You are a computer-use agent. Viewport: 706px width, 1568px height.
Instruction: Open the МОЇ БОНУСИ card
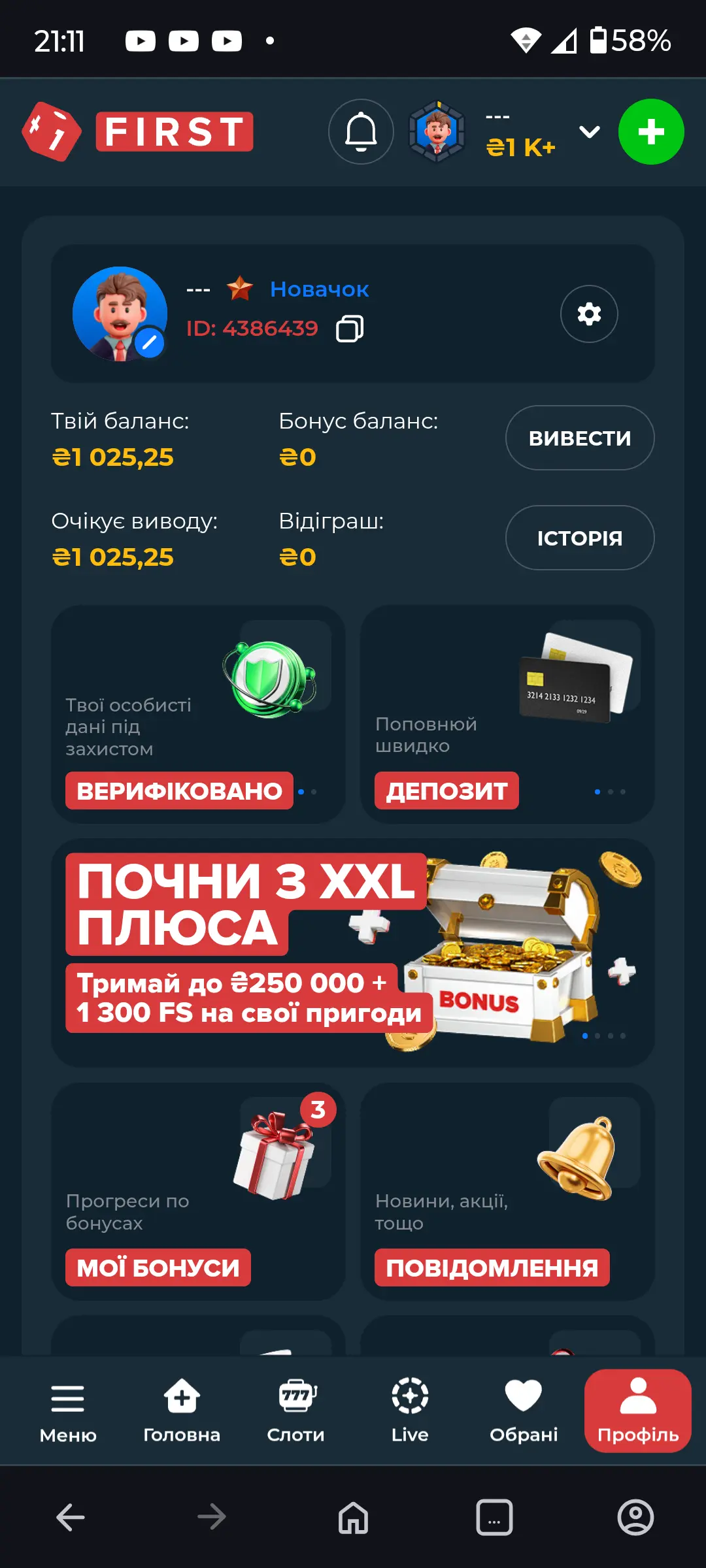click(x=158, y=1267)
